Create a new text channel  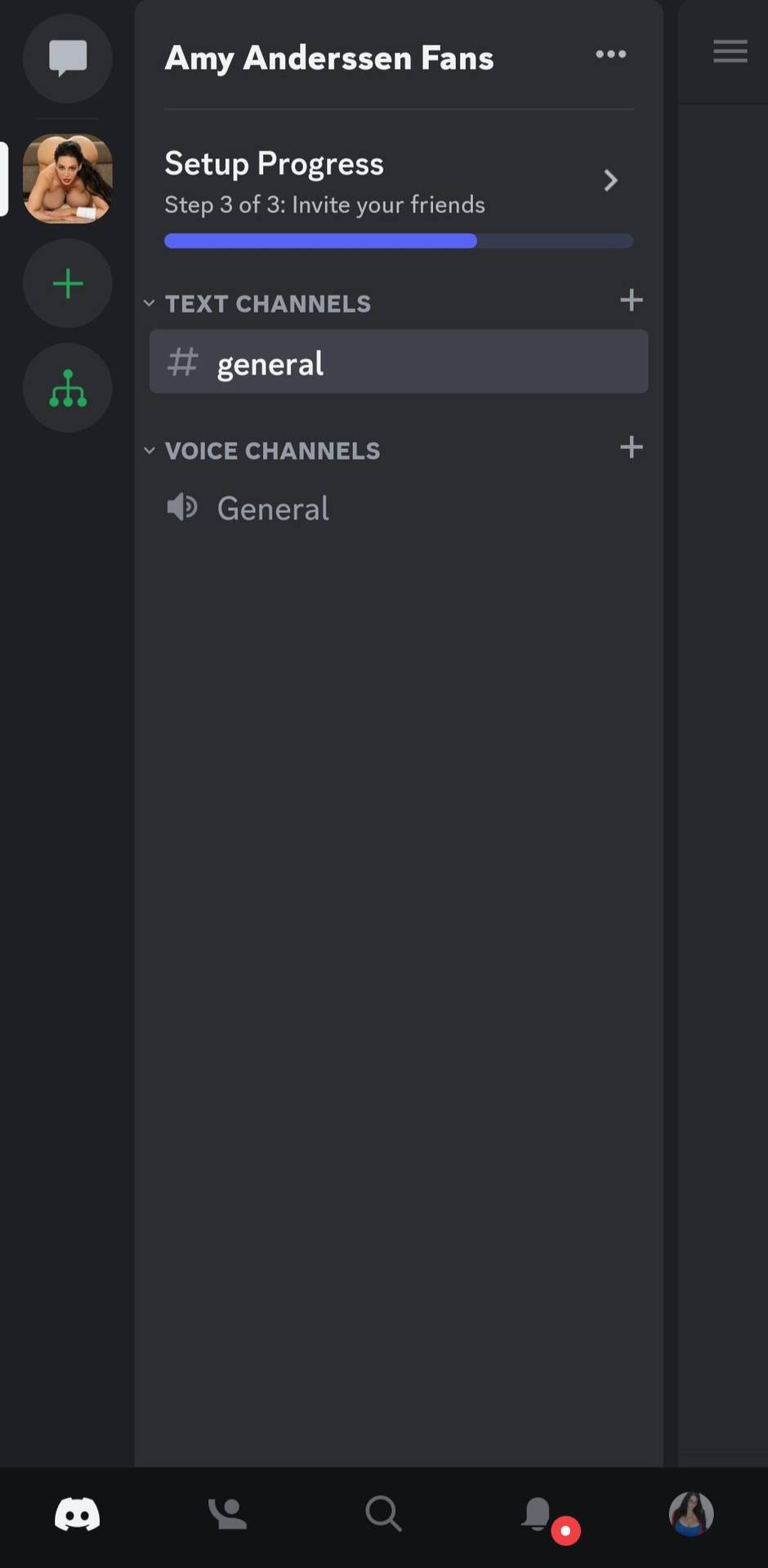(631, 300)
